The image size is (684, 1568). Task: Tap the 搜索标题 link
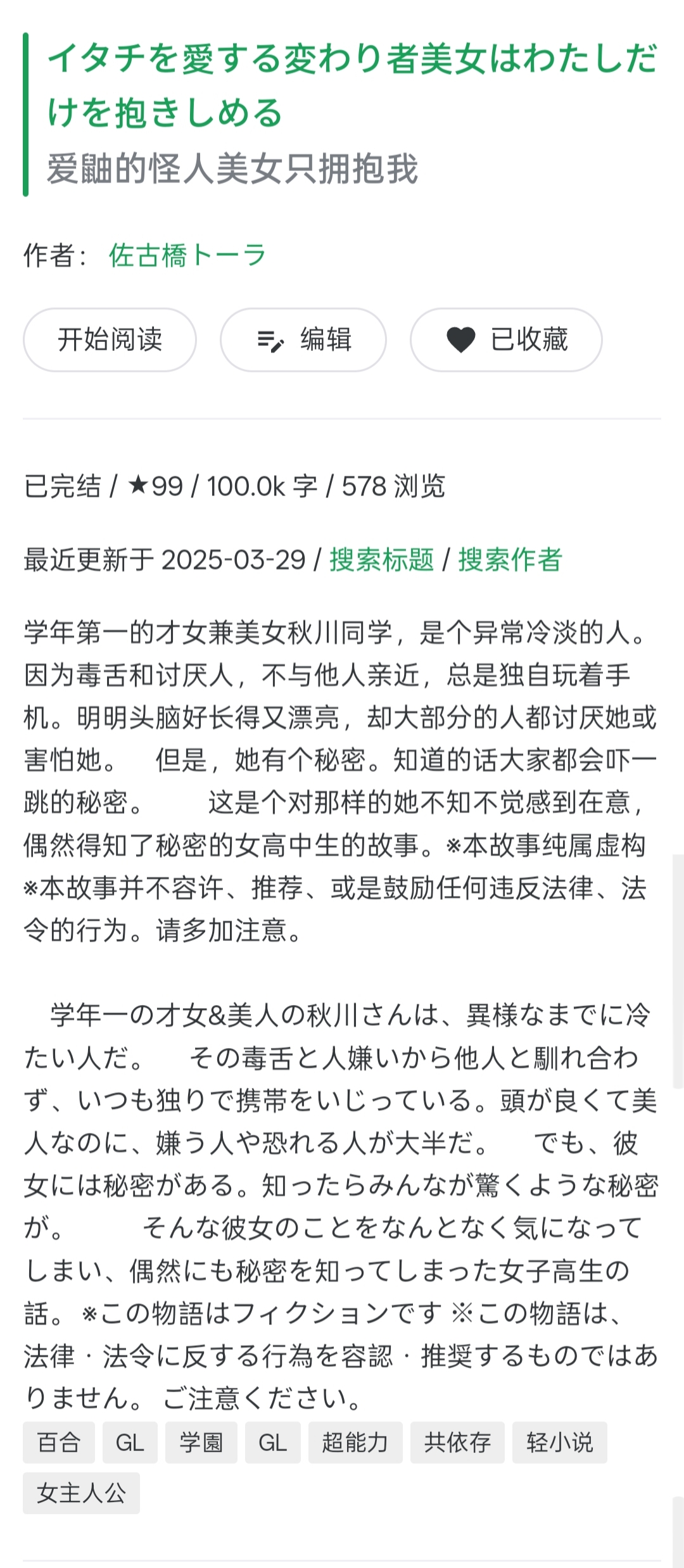coord(381,560)
